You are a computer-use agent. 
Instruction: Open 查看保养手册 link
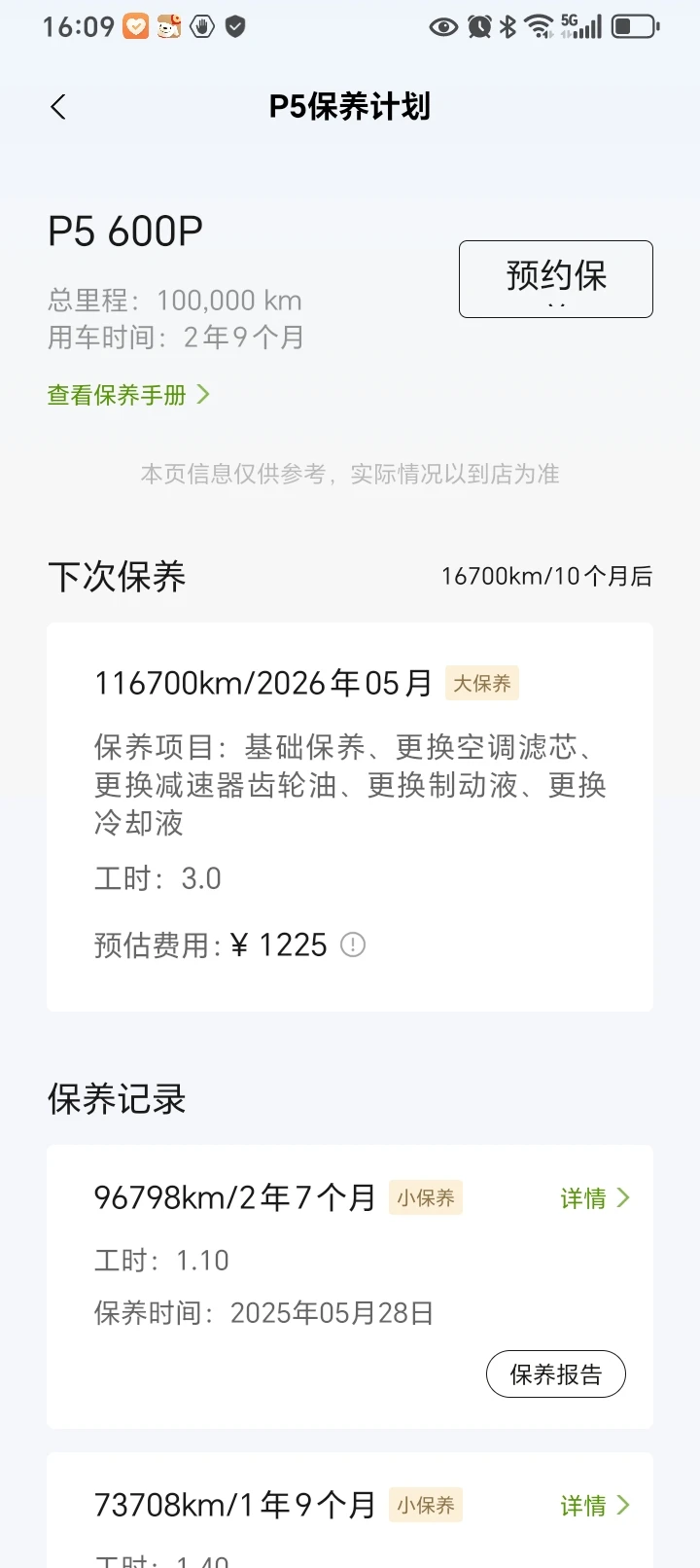coord(128,395)
